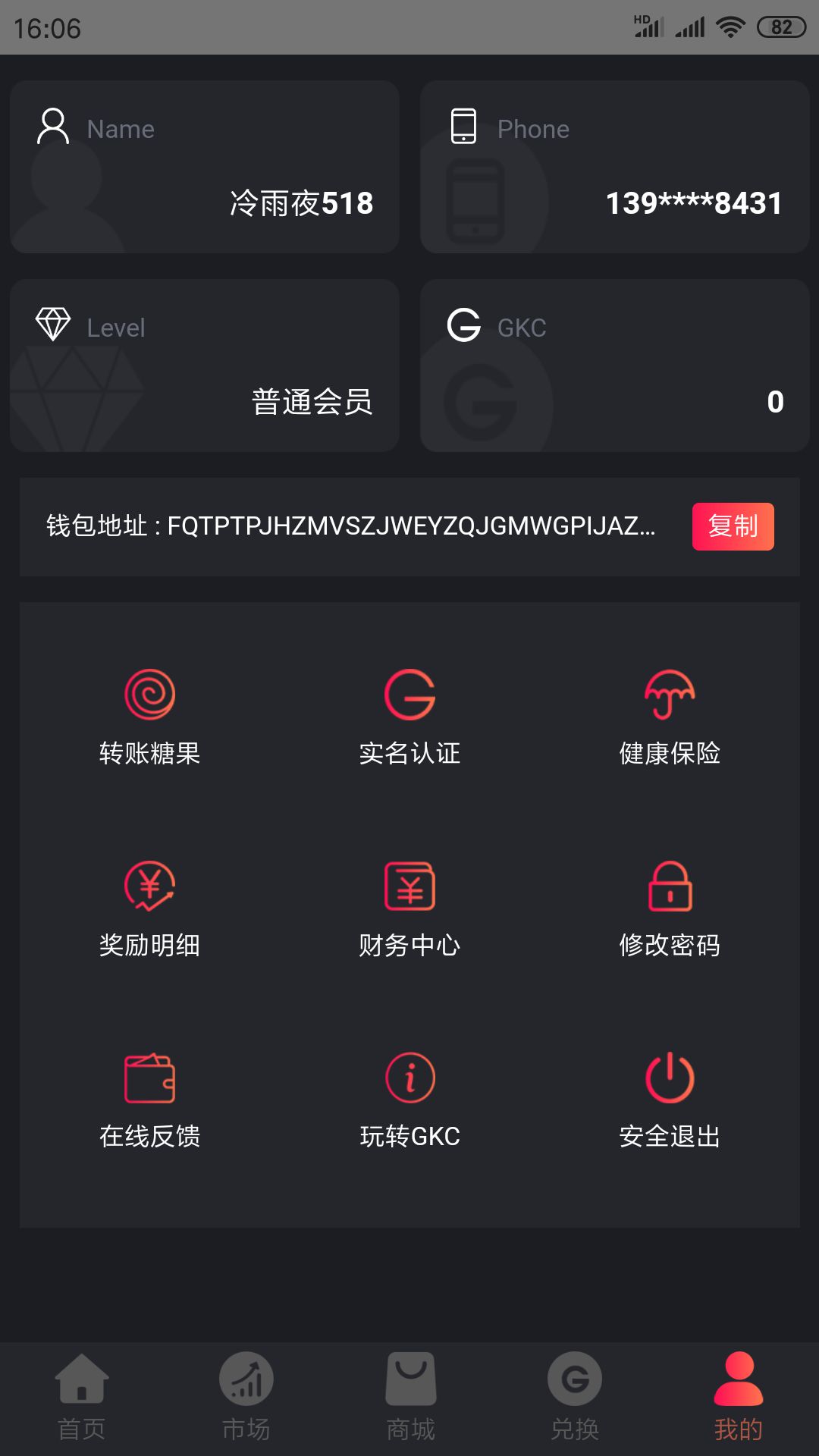
Task: Switch to the 首页 home tab
Action: point(82,1395)
